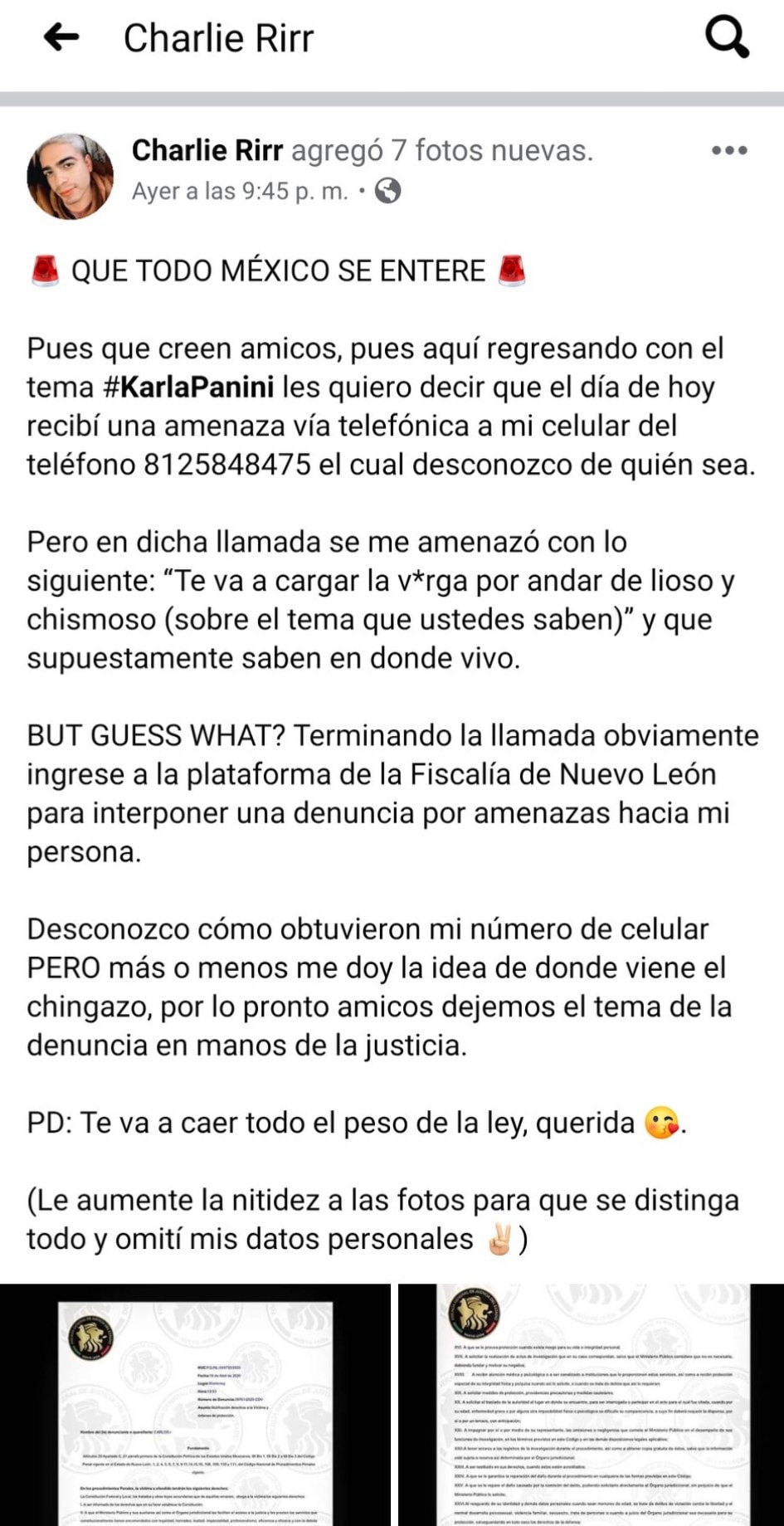This screenshot has width=784, height=1526.
Task: Open the first attached document photo
Action: 195,1404
